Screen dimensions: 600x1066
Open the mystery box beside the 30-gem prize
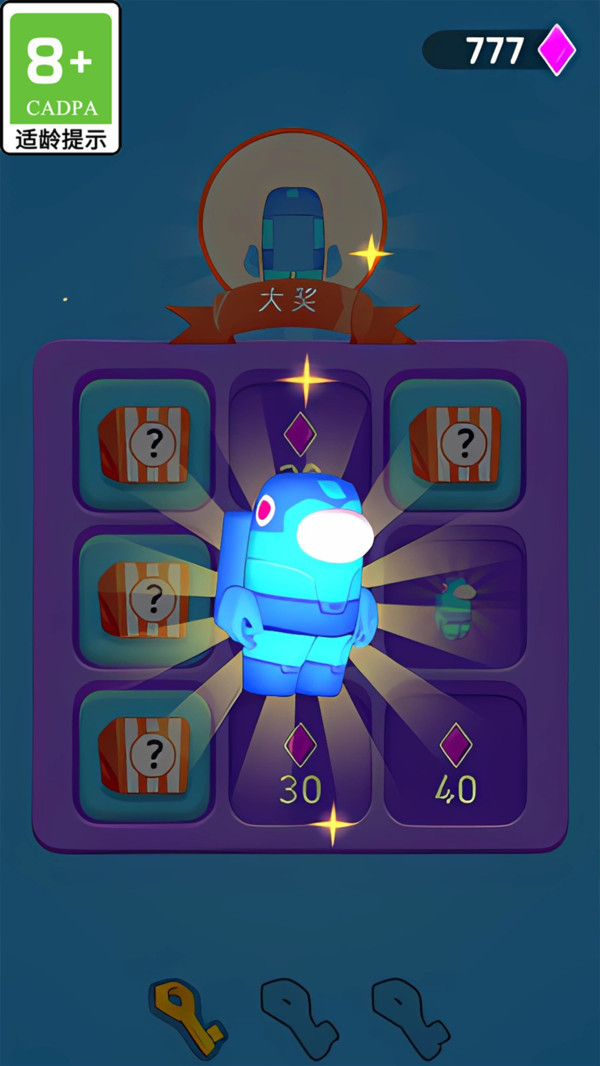(x=145, y=754)
